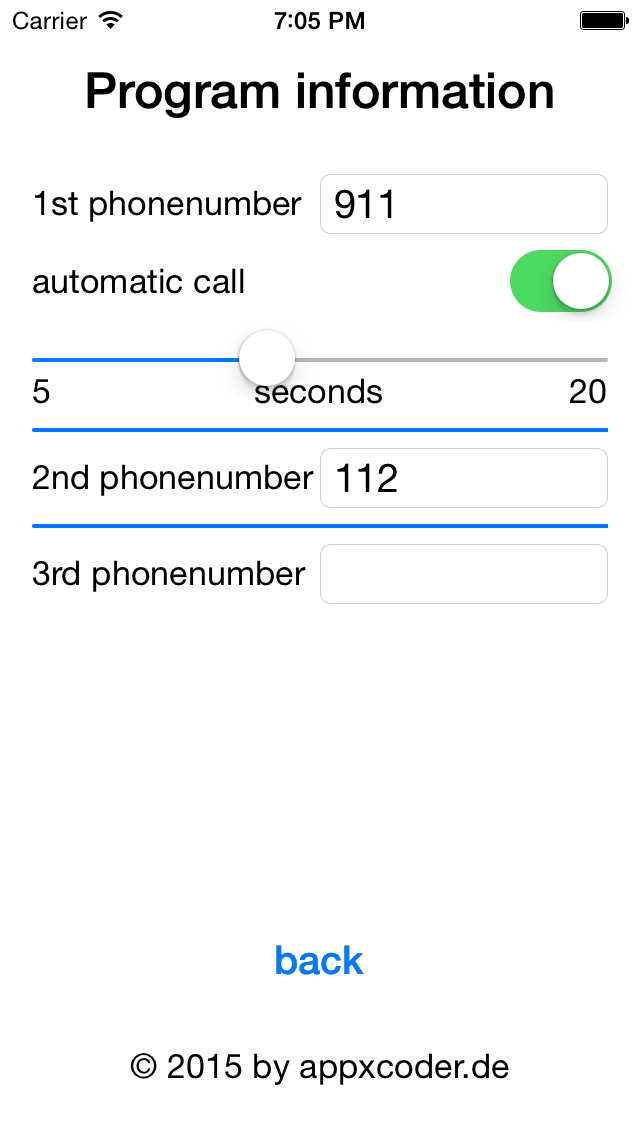Focus the empty 3rd phonenumber field
The height and width of the screenshot is (1136, 640).
point(463,574)
